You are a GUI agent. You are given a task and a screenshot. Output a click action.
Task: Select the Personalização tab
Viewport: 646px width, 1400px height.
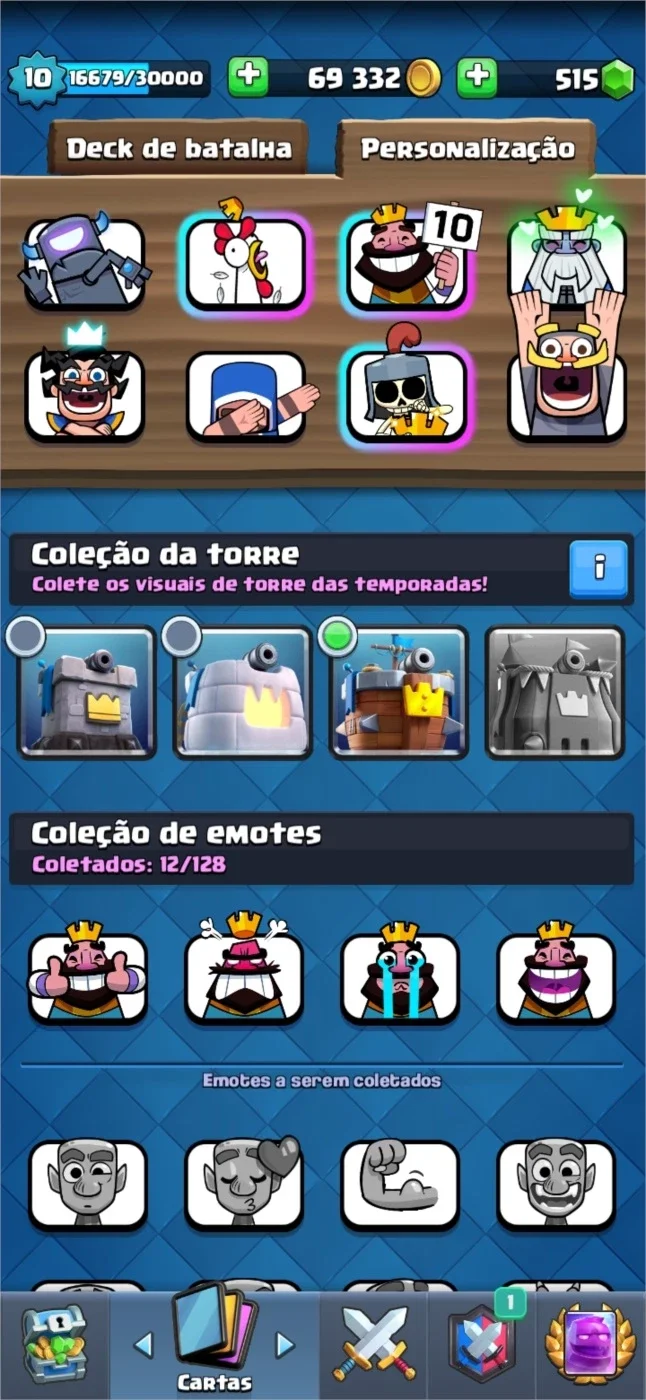(x=467, y=149)
